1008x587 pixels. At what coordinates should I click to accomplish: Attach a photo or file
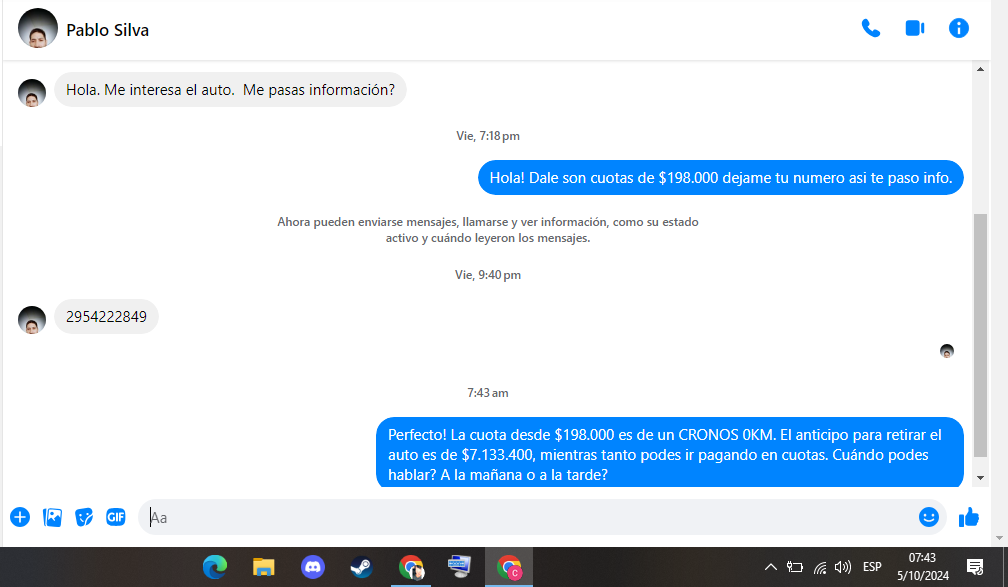coord(53,517)
